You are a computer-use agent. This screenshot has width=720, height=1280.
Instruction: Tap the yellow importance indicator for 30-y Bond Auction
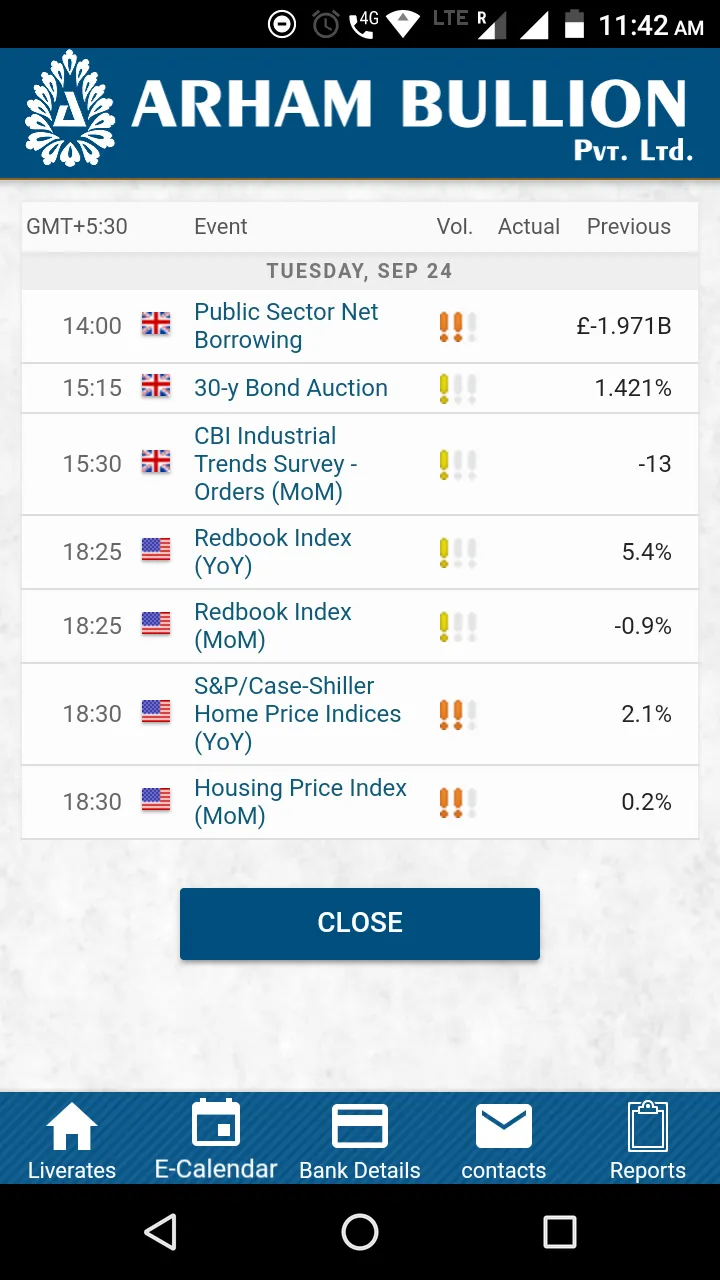pyautogui.click(x=457, y=388)
